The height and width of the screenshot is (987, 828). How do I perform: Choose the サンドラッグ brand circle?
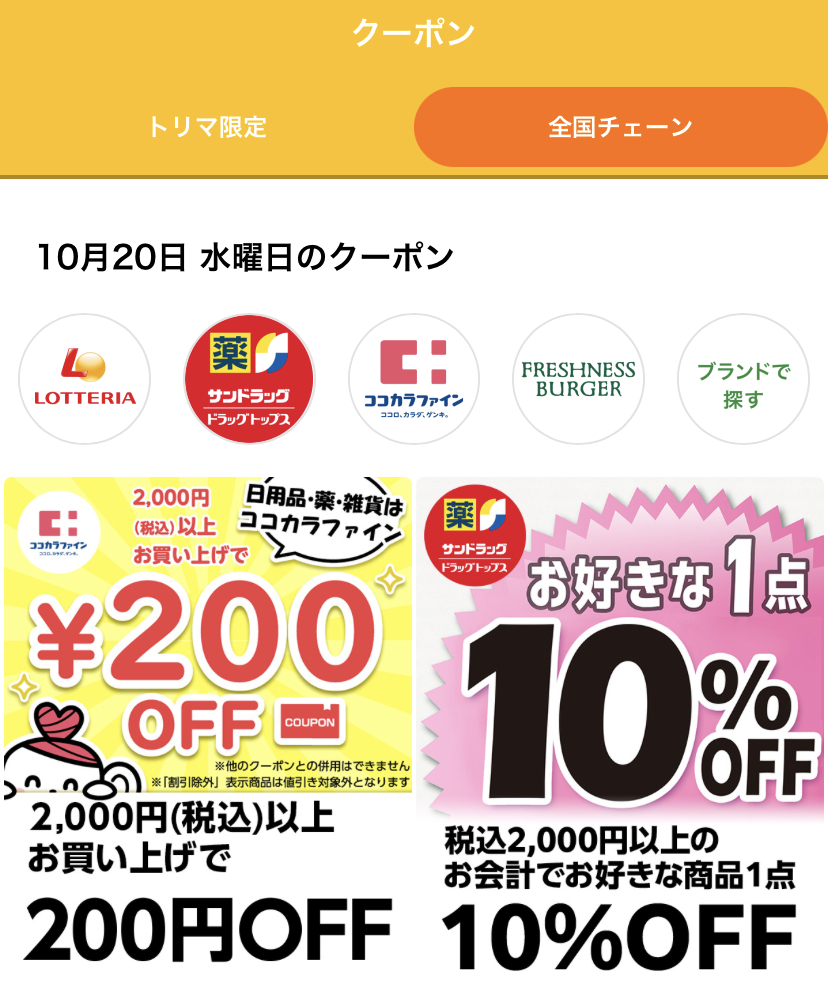[x=249, y=379]
